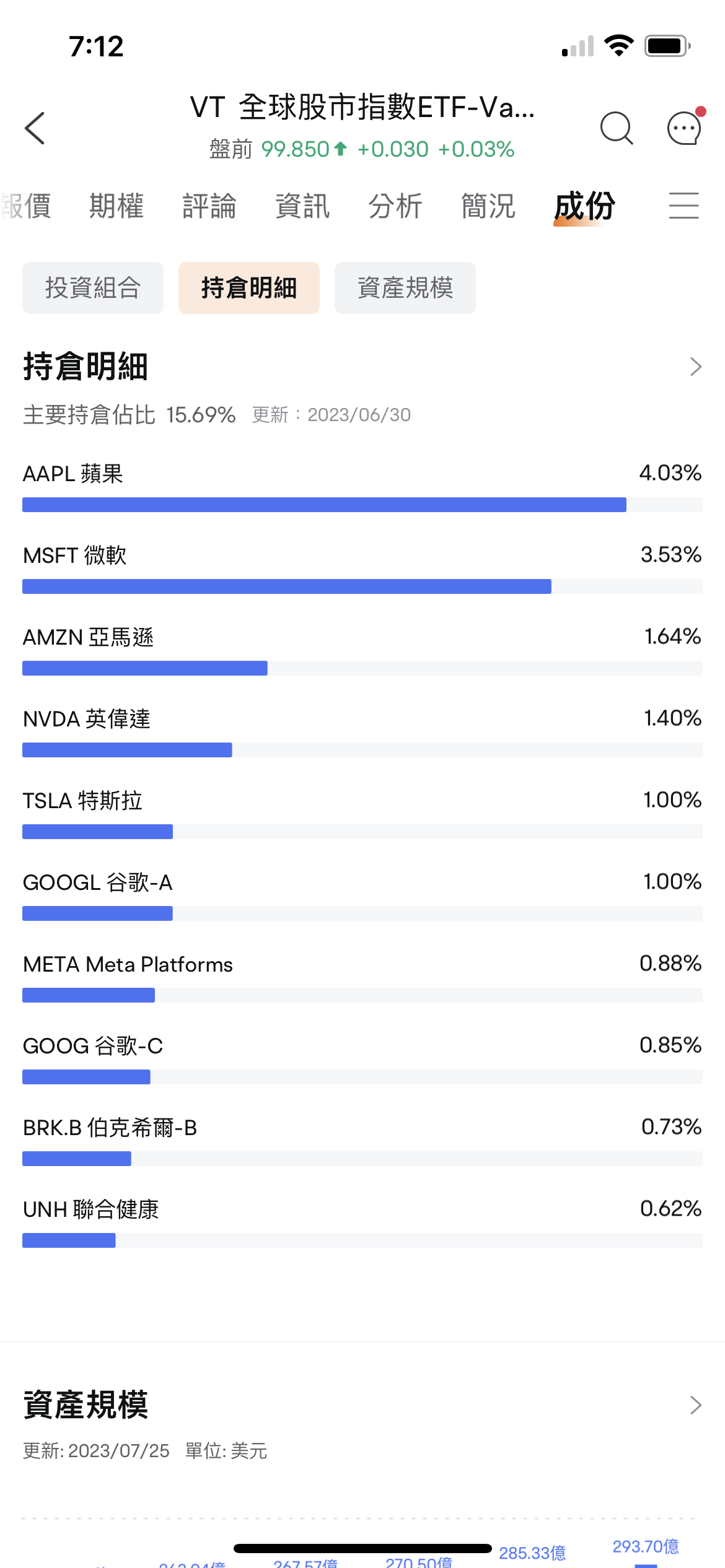Switch to the 報價 tab
This screenshot has width=725, height=1568.
(x=26, y=206)
